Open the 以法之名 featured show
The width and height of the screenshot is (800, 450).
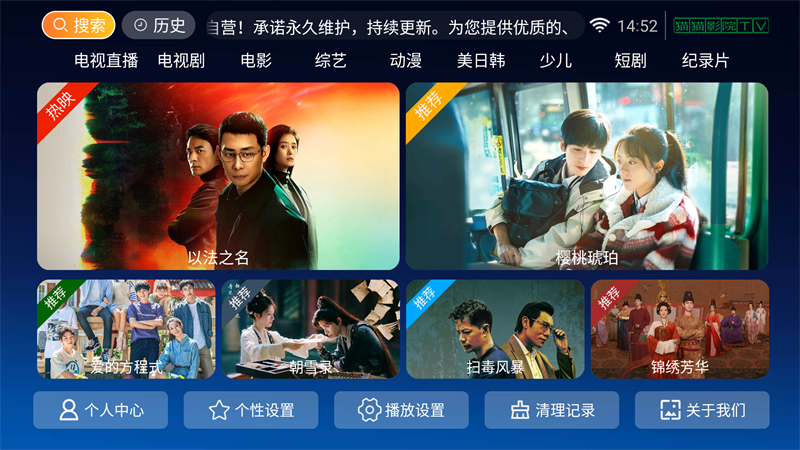coord(218,176)
